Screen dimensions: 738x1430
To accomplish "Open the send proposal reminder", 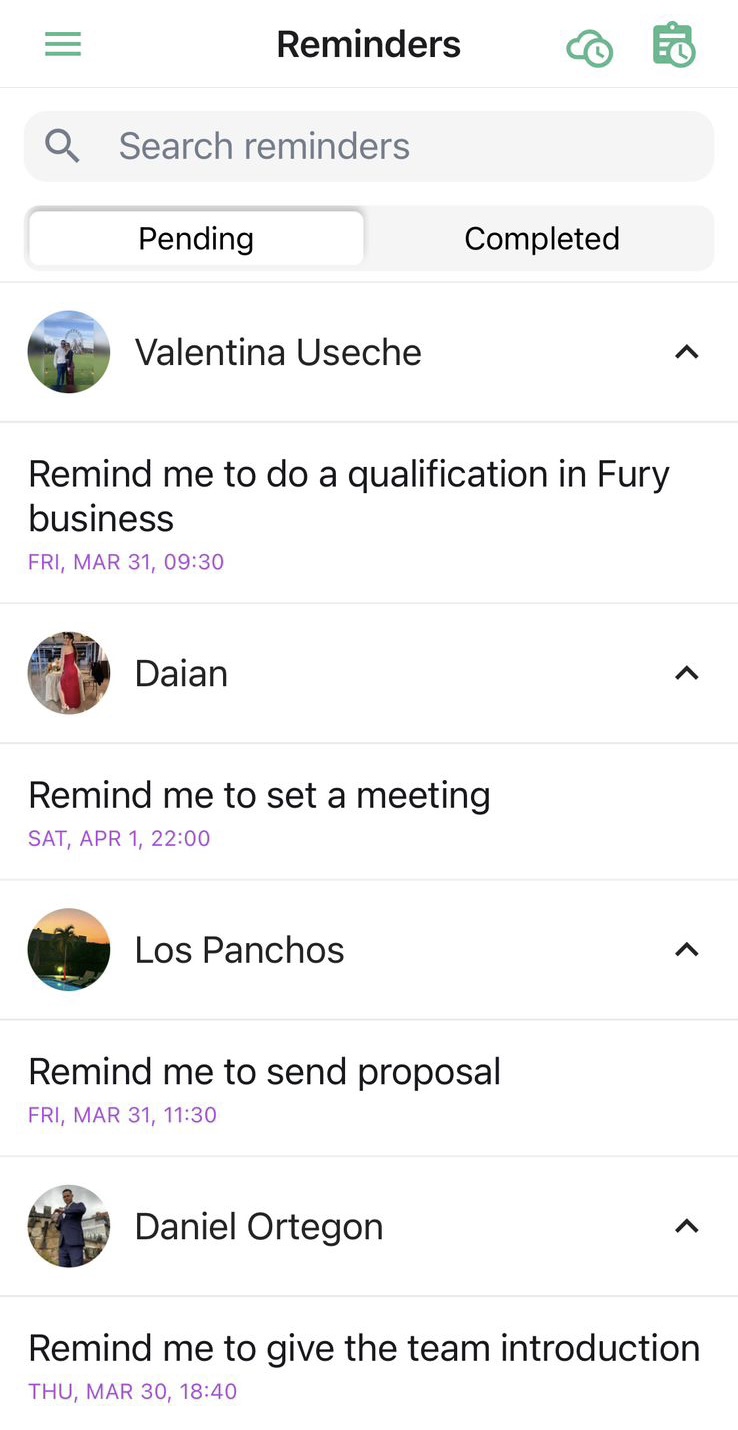I will click(369, 1089).
